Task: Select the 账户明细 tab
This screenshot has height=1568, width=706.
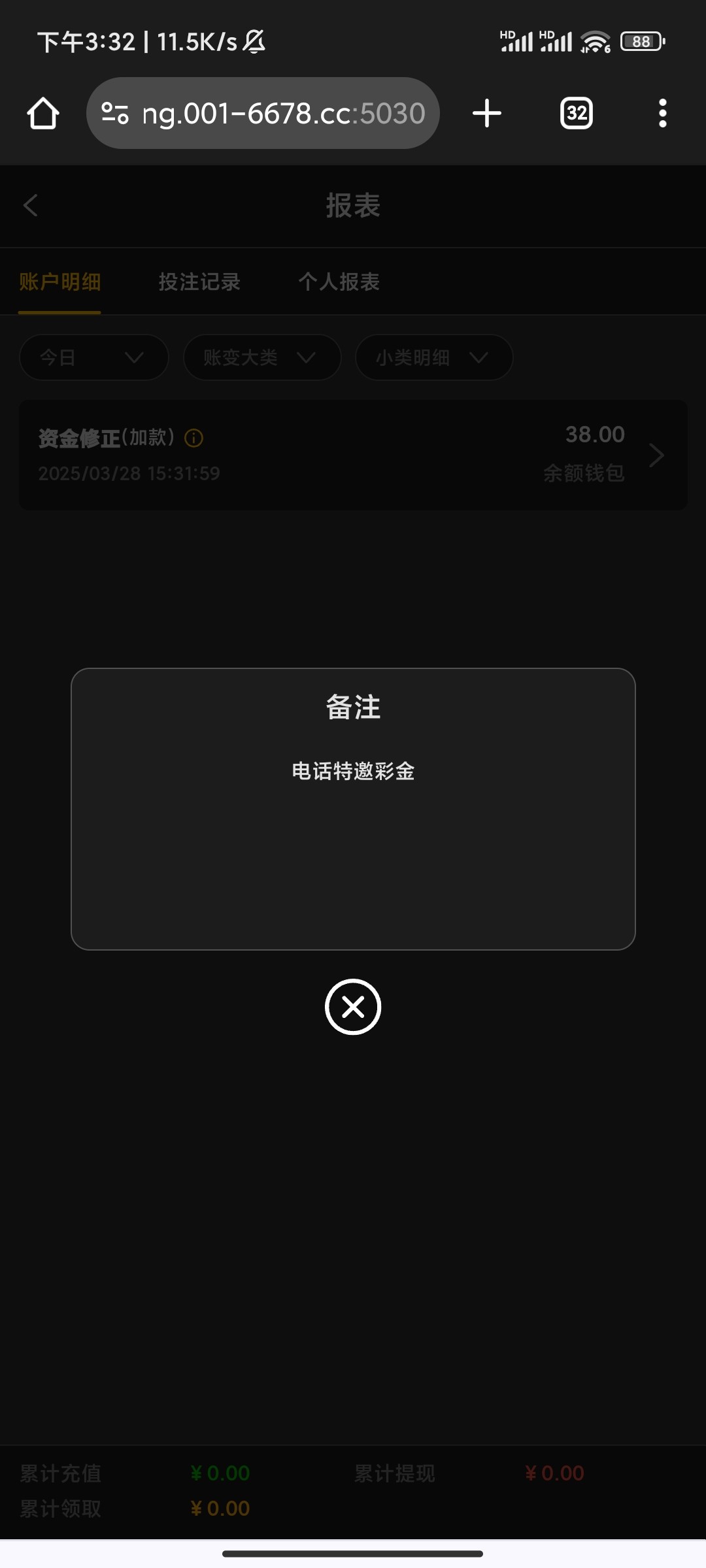Action: click(59, 282)
